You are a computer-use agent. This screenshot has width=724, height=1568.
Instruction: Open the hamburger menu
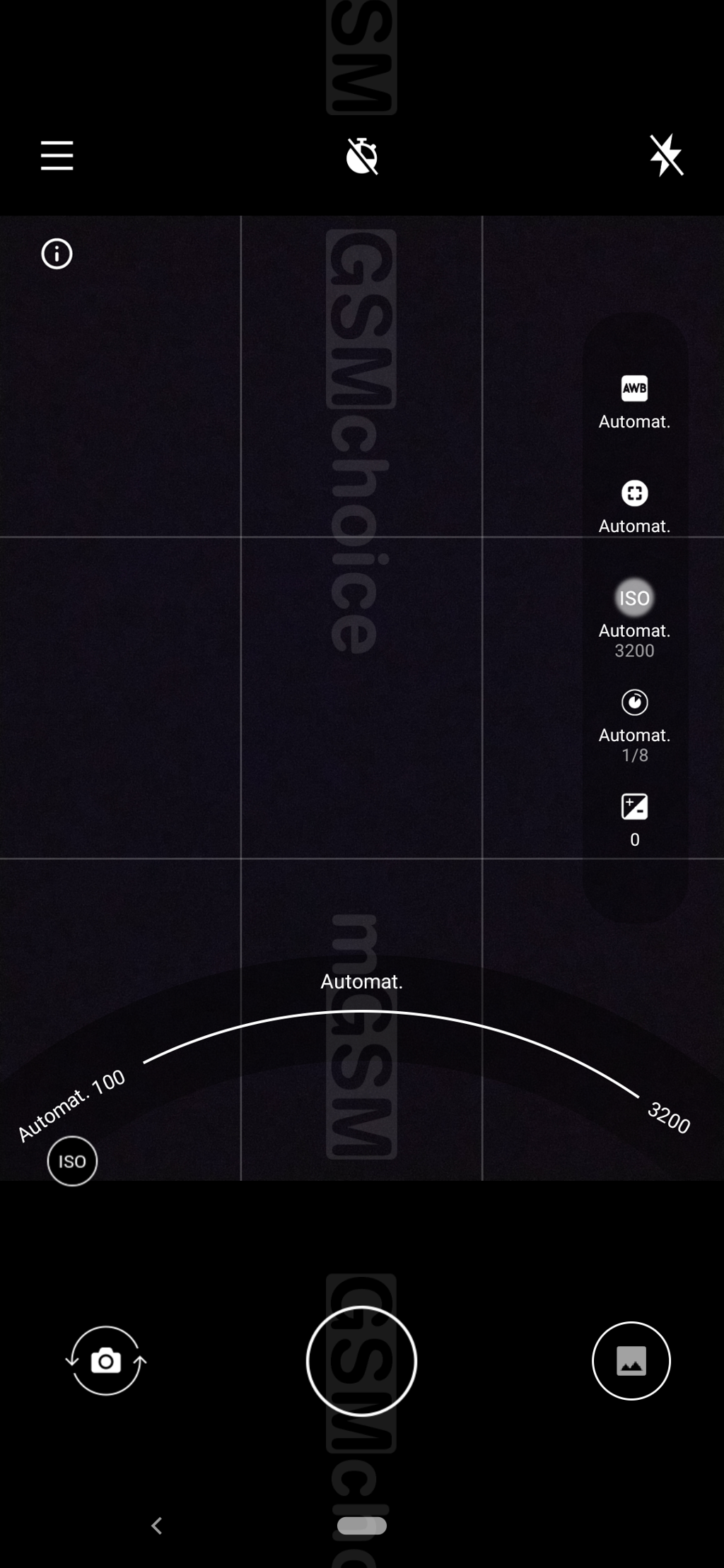click(57, 155)
